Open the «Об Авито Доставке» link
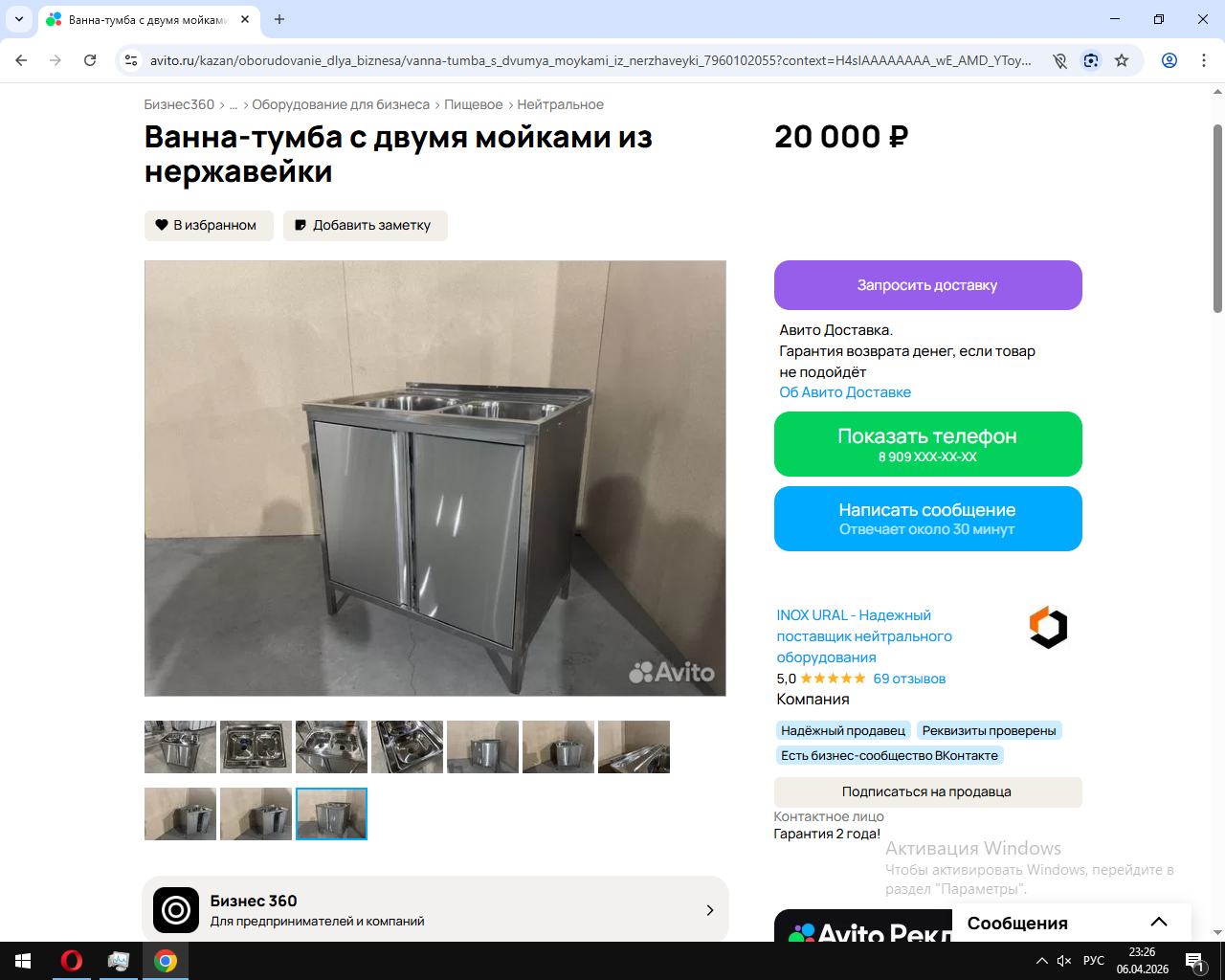The image size is (1225, 980). [844, 392]
